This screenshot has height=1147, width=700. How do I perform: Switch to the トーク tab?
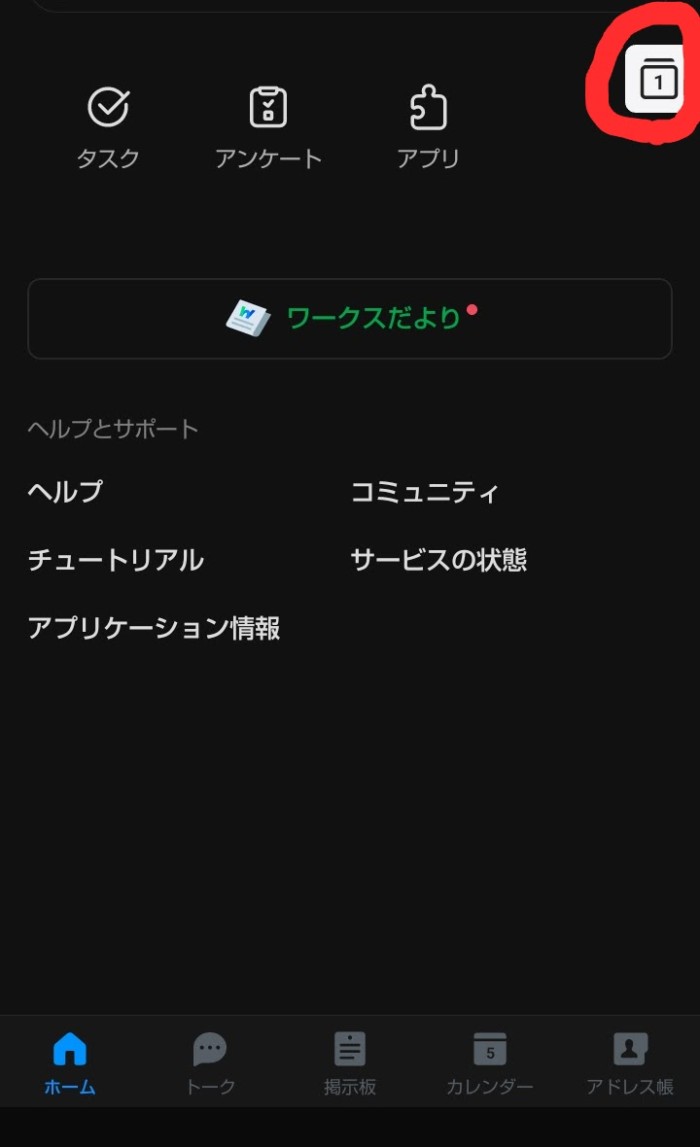tap(210, 1064)
